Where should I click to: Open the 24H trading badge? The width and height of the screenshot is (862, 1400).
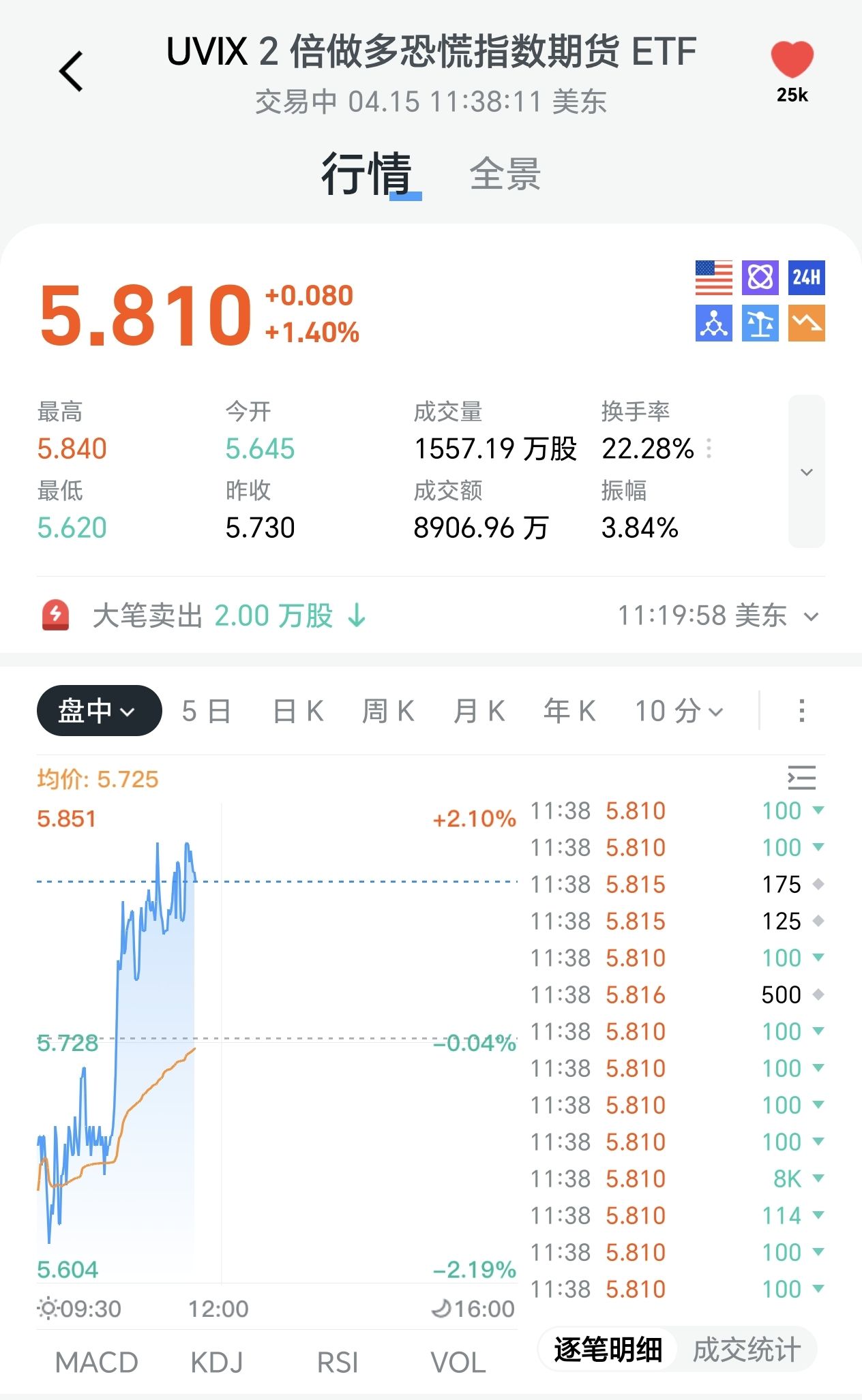coord(806,277)
